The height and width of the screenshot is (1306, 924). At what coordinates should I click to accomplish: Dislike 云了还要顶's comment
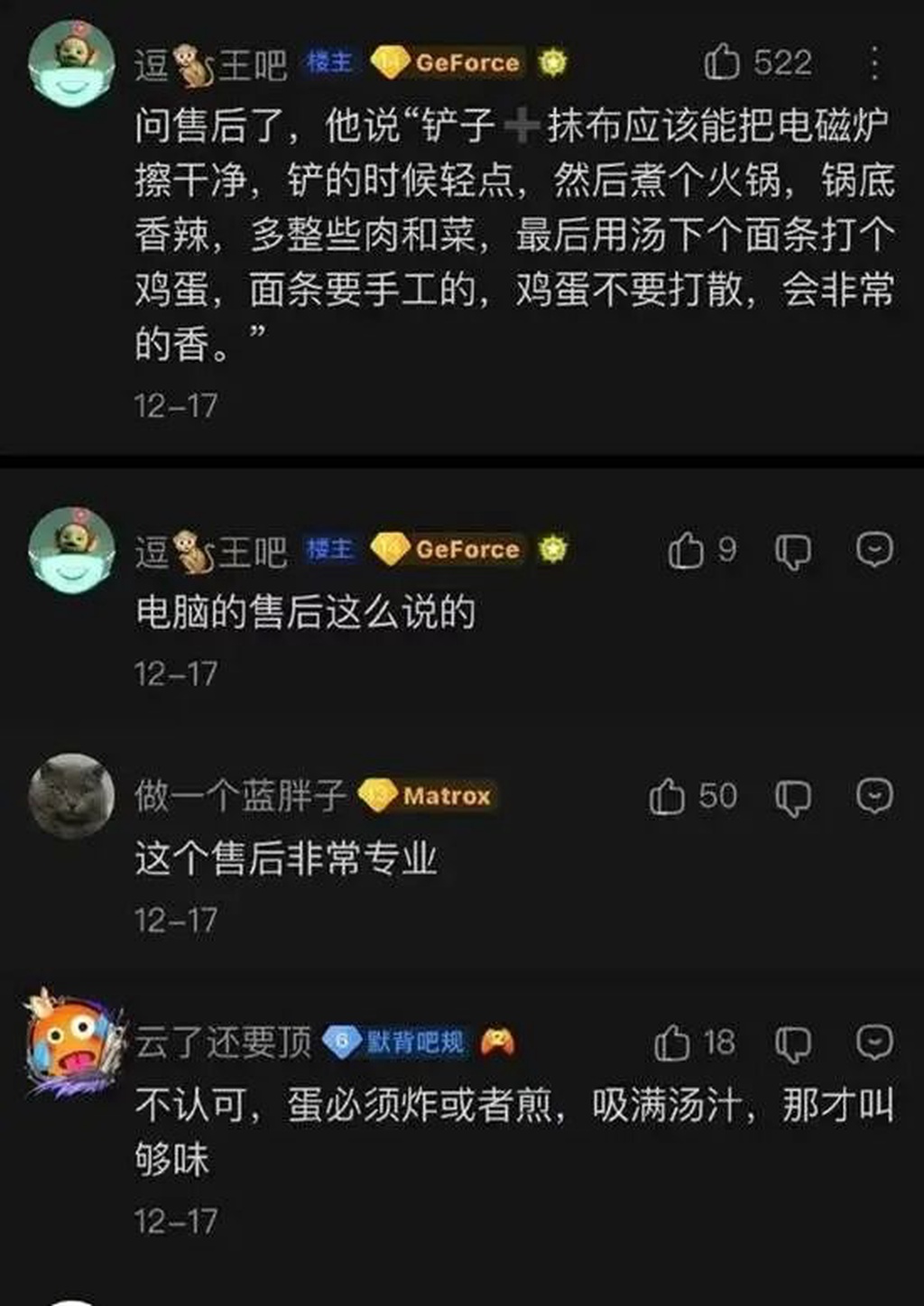pos(793,1043)
